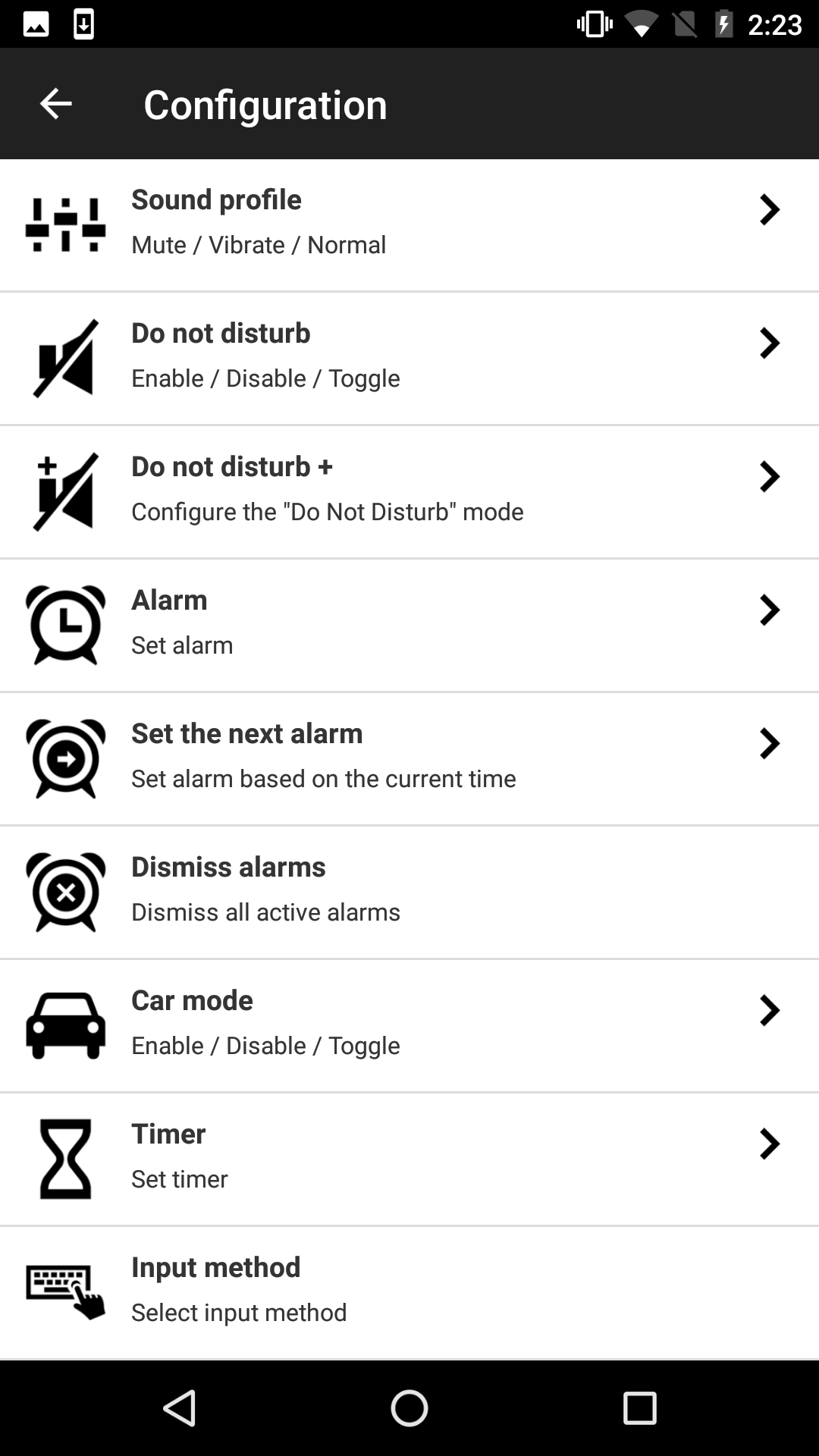Go to the Android home screen
The image size is (819, 1456).
(x=409, y=1408)
